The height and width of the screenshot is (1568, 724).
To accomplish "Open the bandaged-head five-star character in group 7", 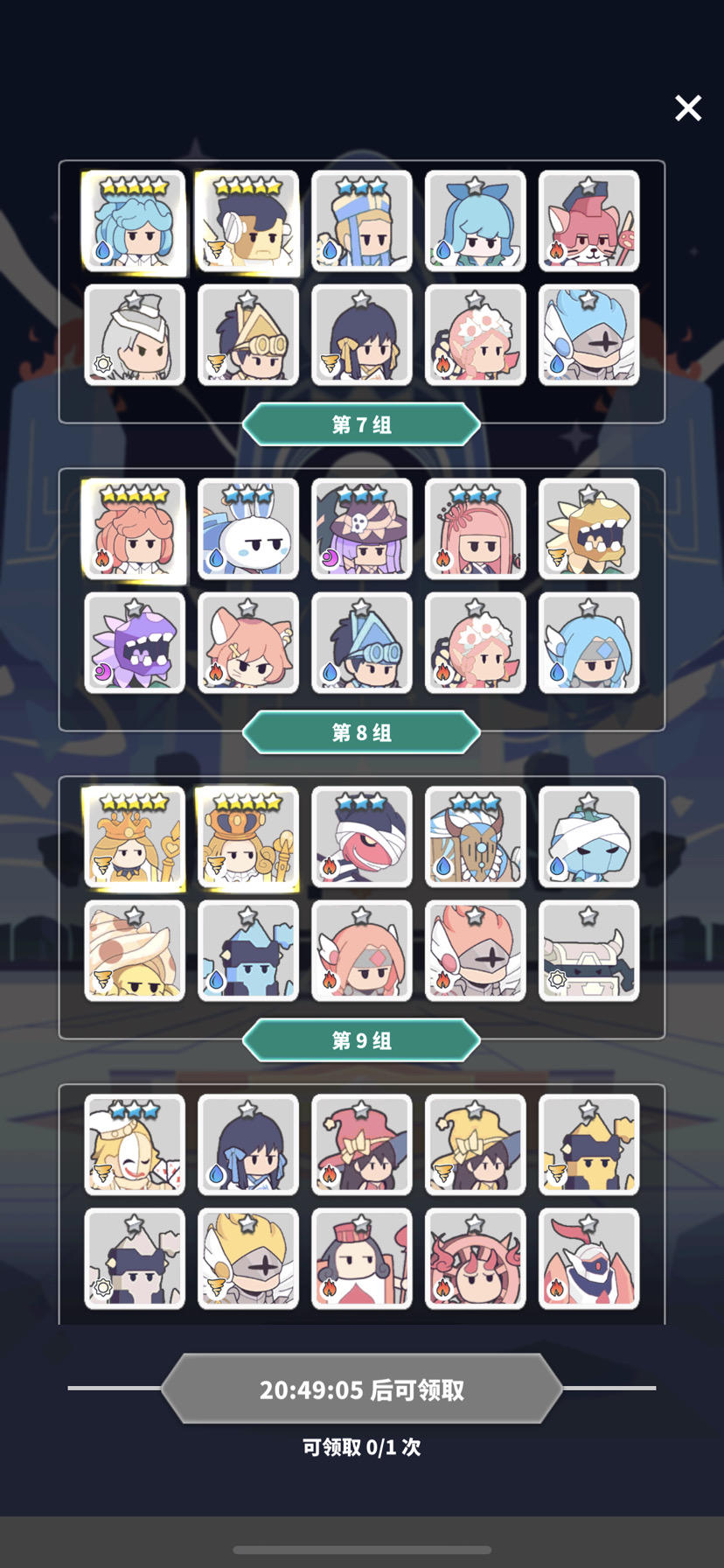I will tap(247, 224).
